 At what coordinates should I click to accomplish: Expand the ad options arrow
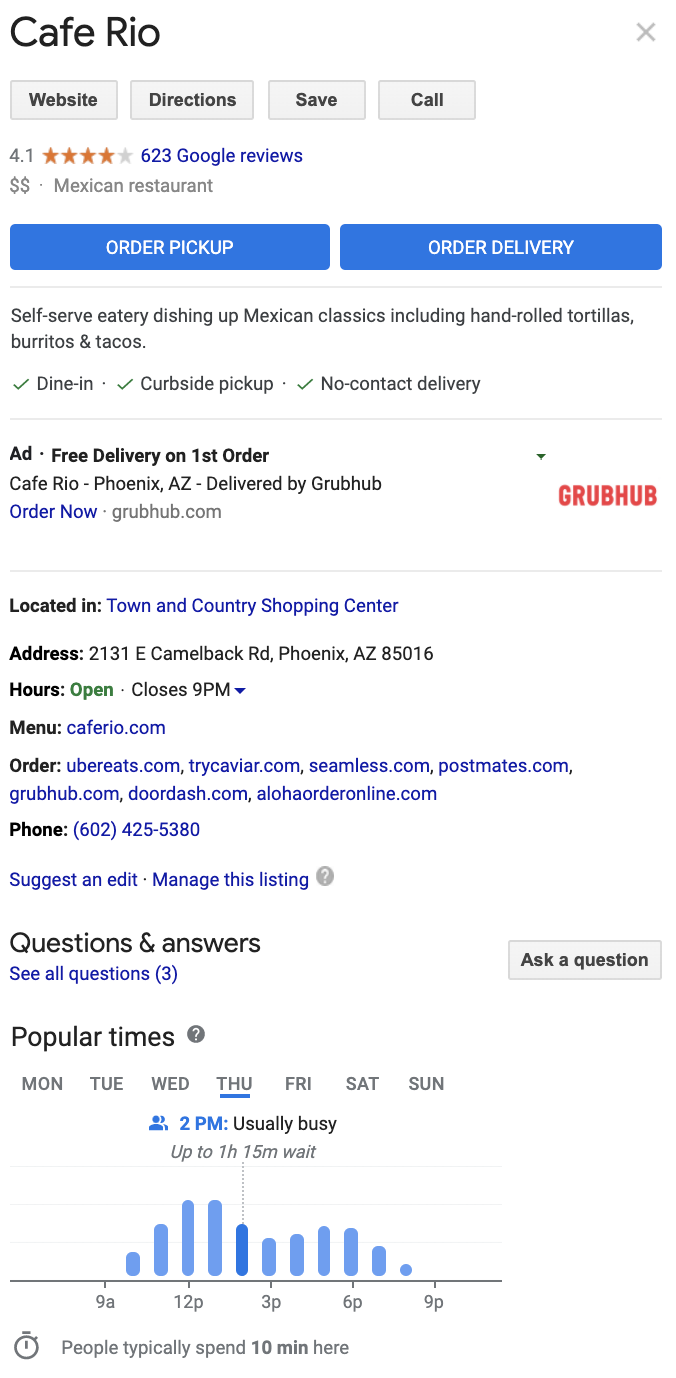click(x=541, y=456)
